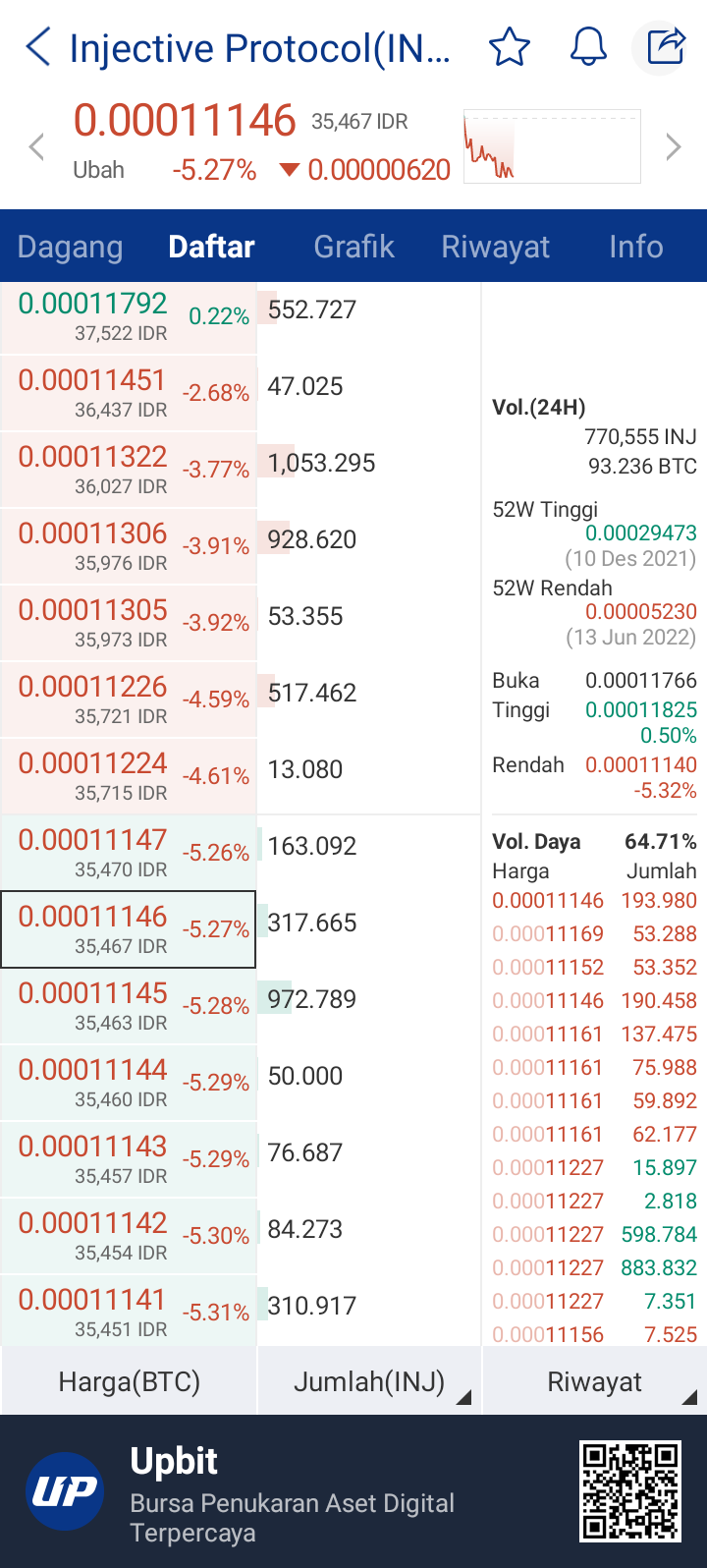Switch to the Grafik tab
The height and width of the screenshot is (1568, 707).
[353, 247]
